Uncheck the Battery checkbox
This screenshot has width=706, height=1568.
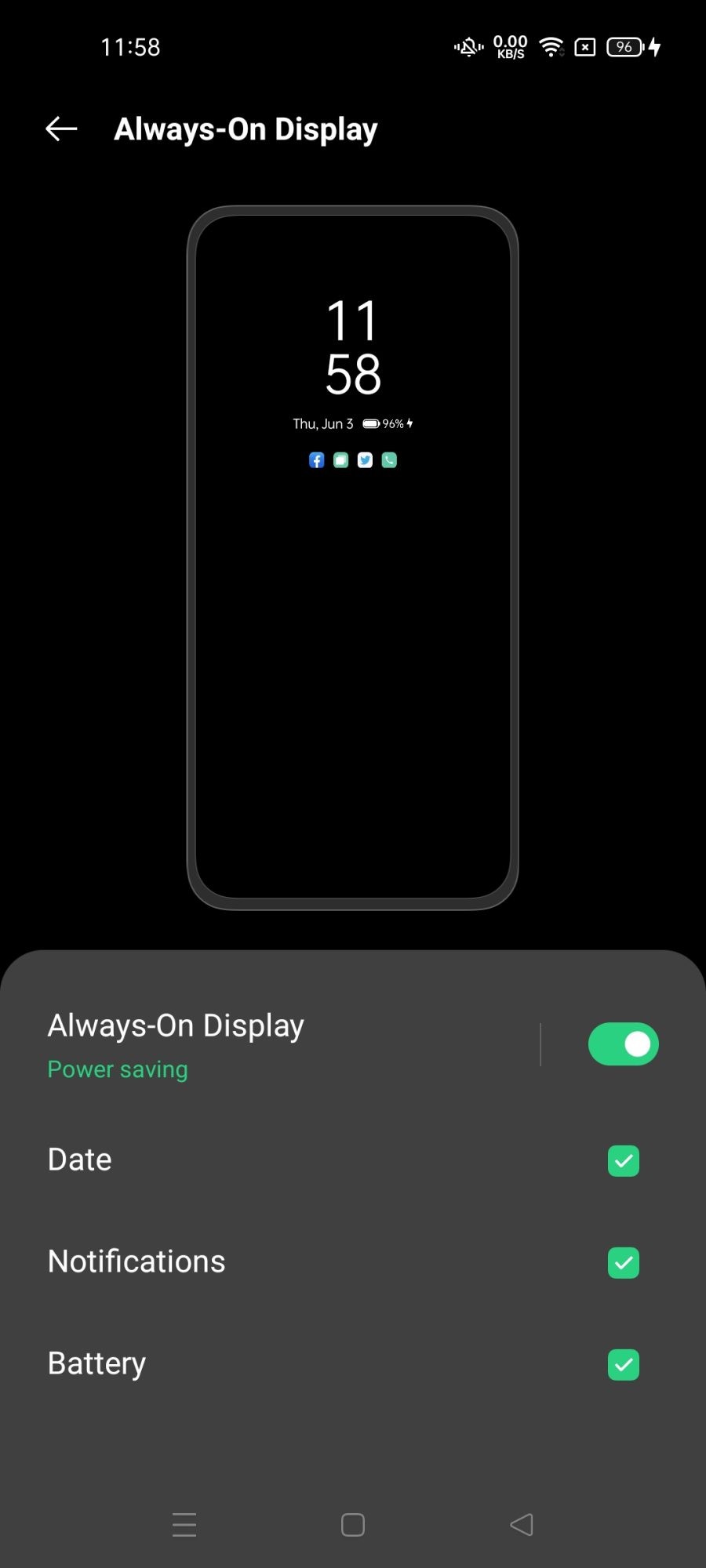coord(623,1365)
